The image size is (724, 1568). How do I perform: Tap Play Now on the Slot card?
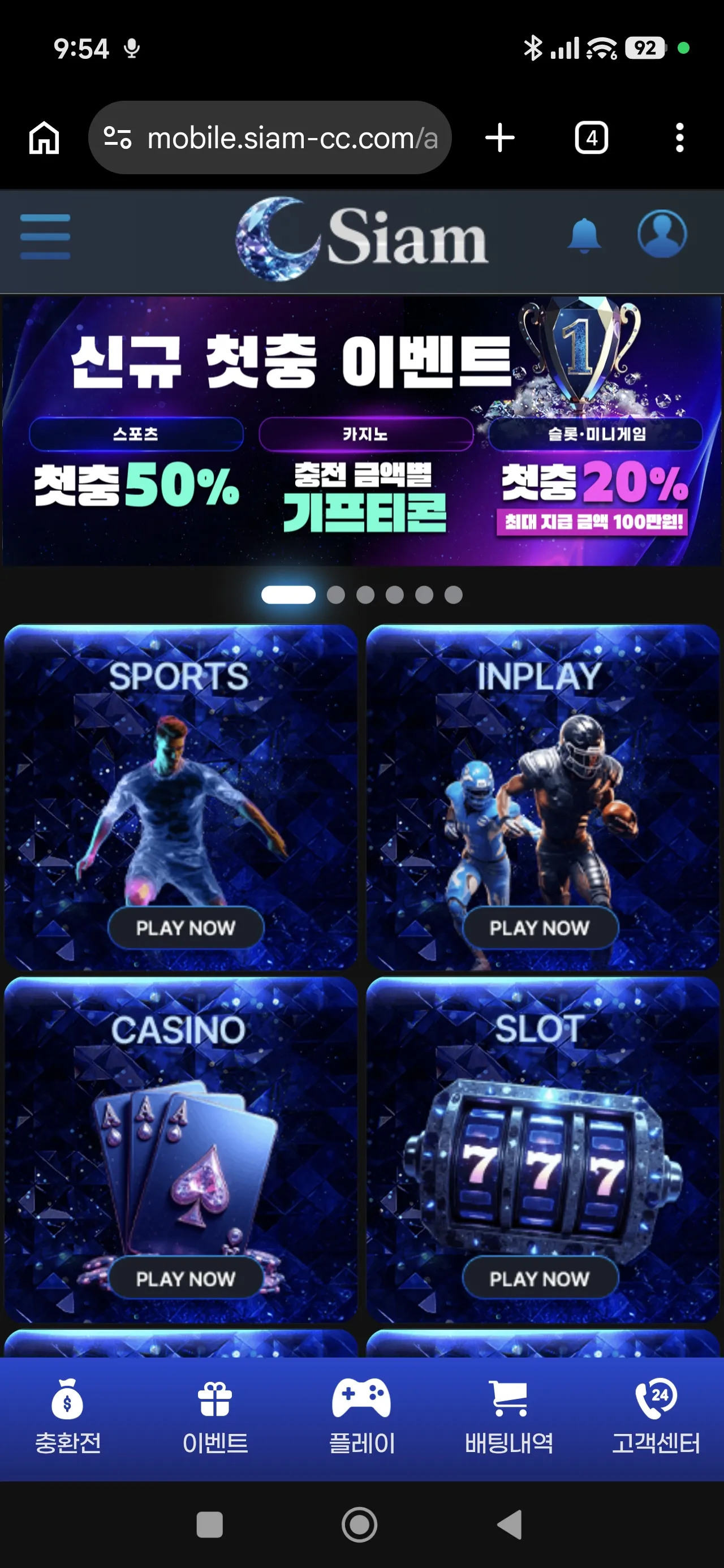(x=540, y=1278)
